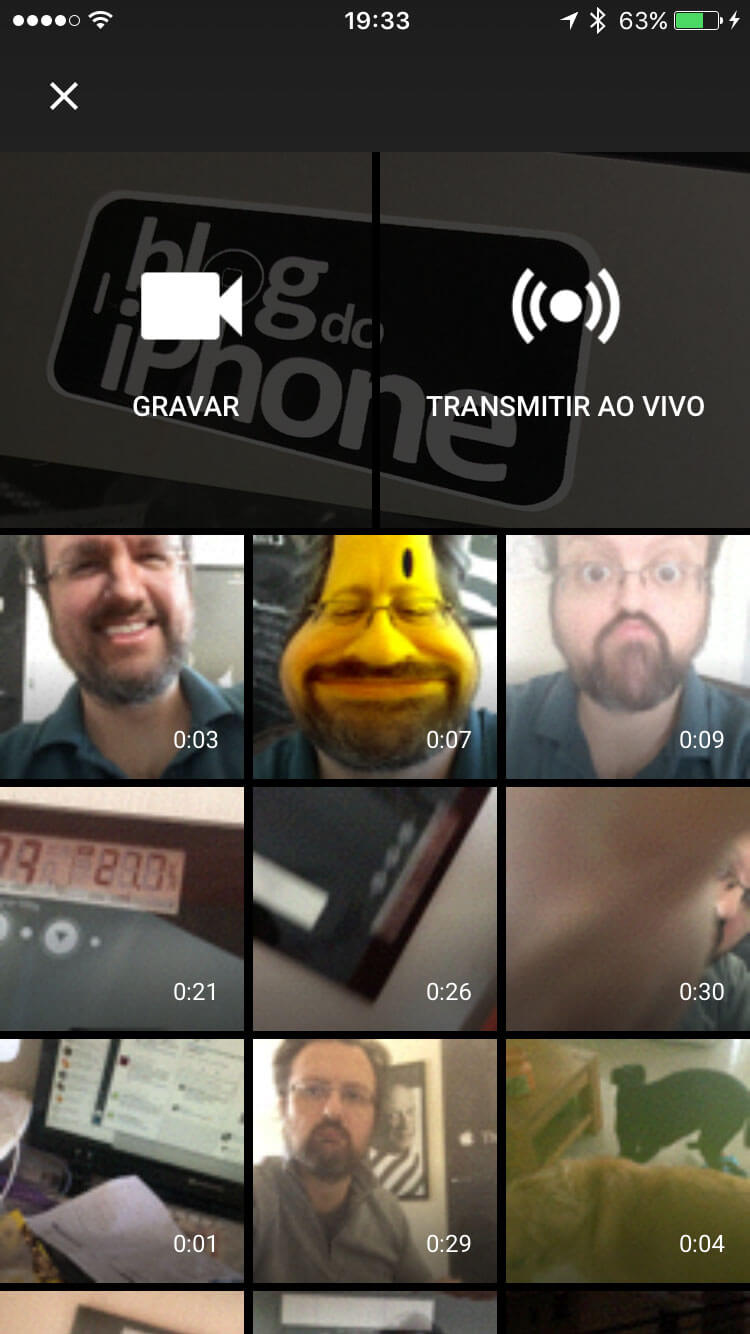Open the 0:21 video thumbnail
The width and height of the screenshot is (750, 1334).
coord(121,908)
